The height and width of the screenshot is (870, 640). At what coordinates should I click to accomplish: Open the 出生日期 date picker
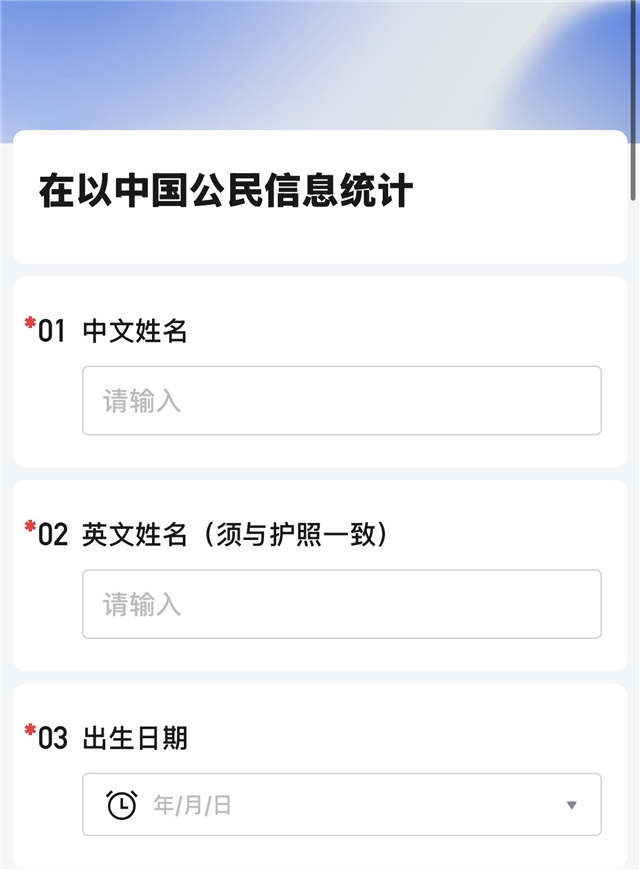[341, 804]
